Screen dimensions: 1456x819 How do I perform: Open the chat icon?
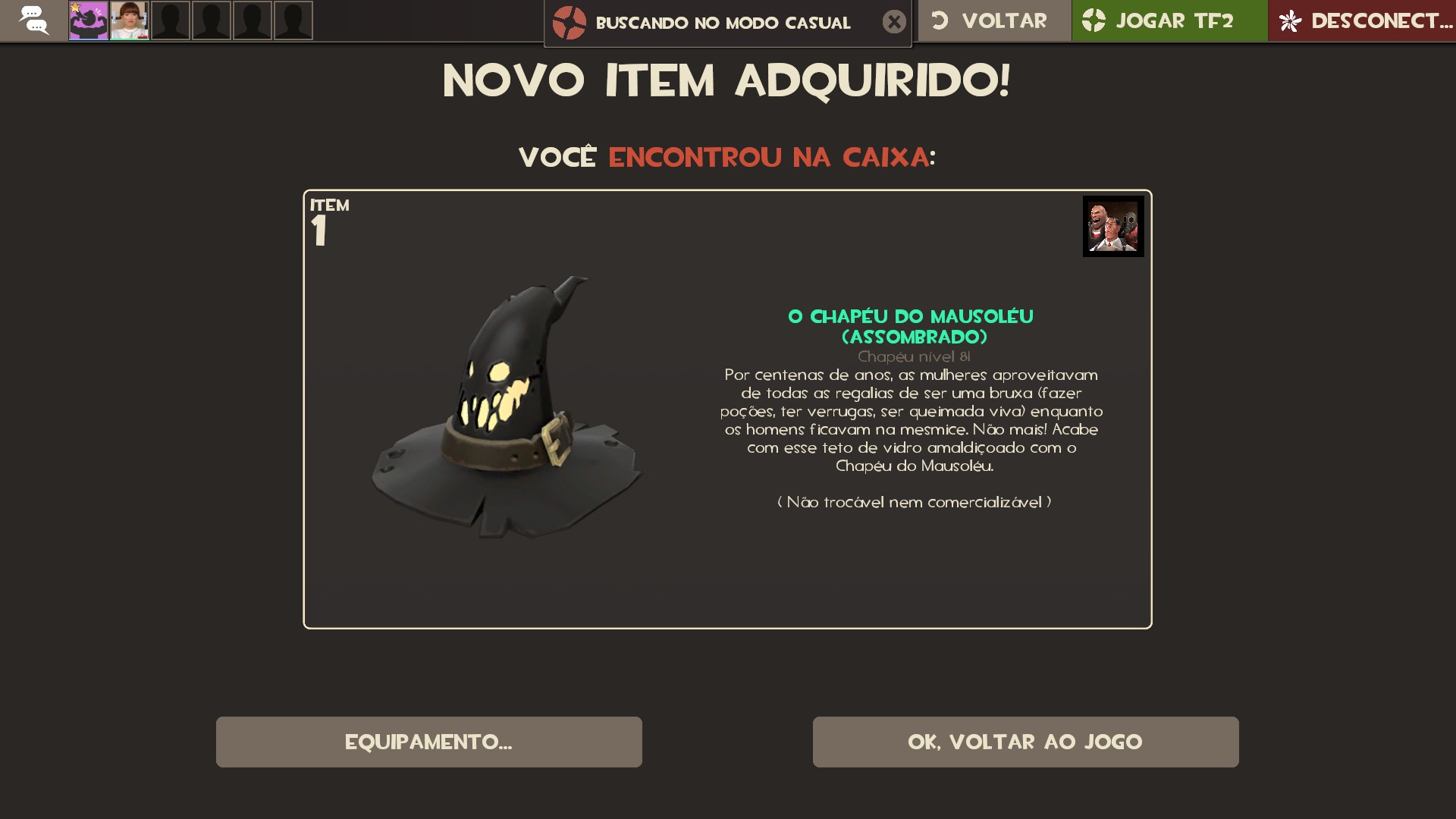pyautogui.click(x=33, y=20)
